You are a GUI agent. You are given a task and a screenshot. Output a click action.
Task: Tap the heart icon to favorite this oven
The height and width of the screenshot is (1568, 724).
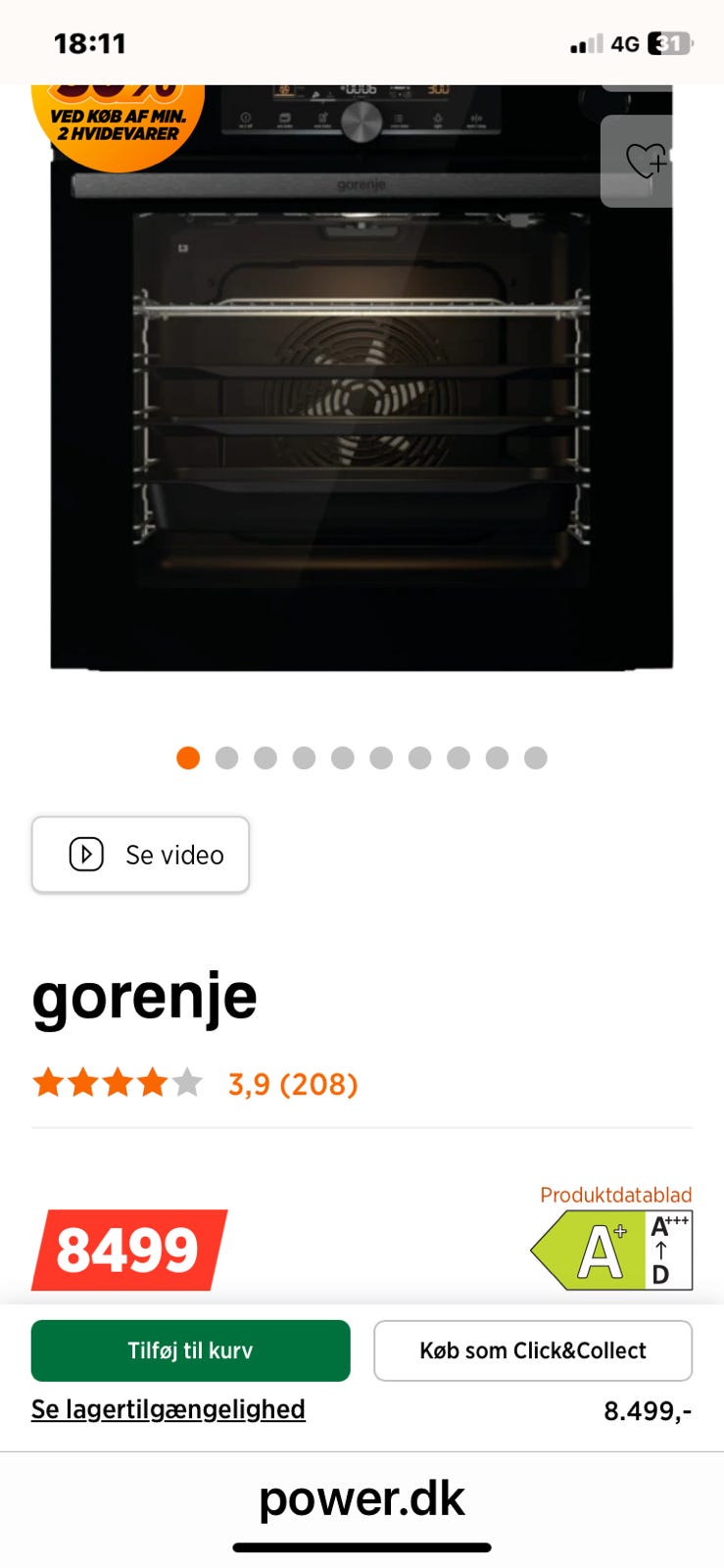pos(645,162)
